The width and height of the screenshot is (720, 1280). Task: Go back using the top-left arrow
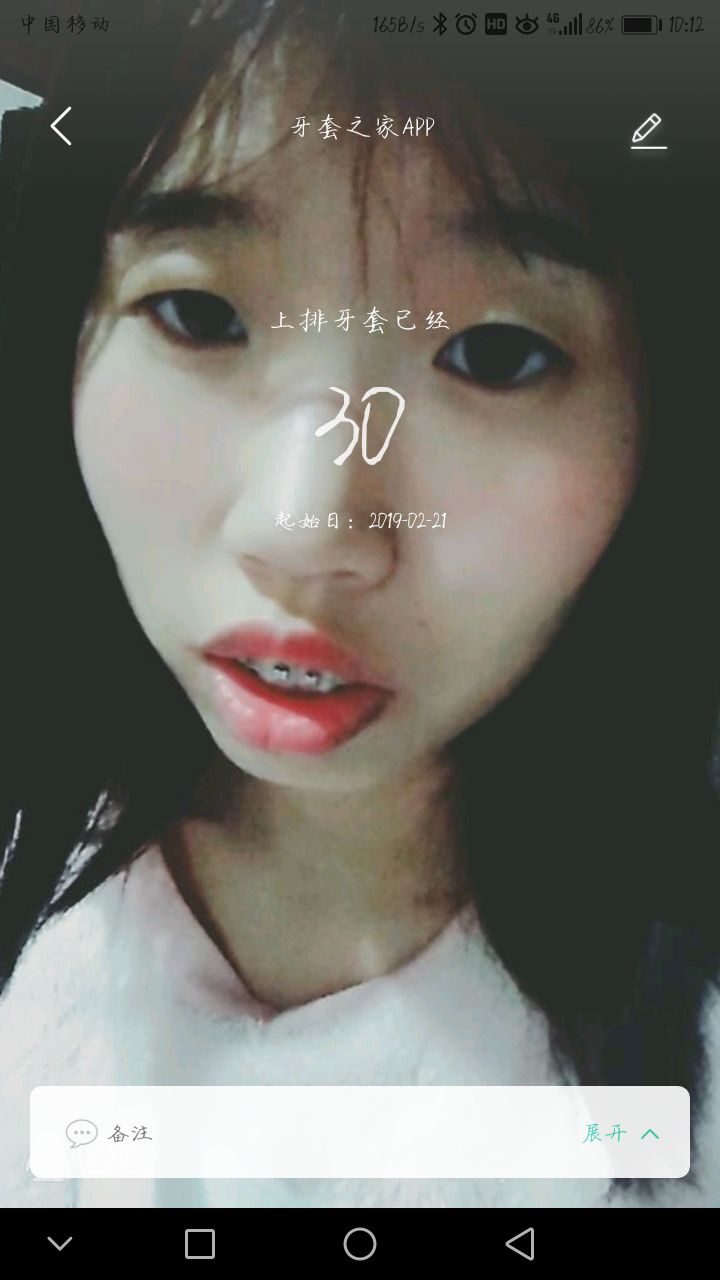coord(61,127)
